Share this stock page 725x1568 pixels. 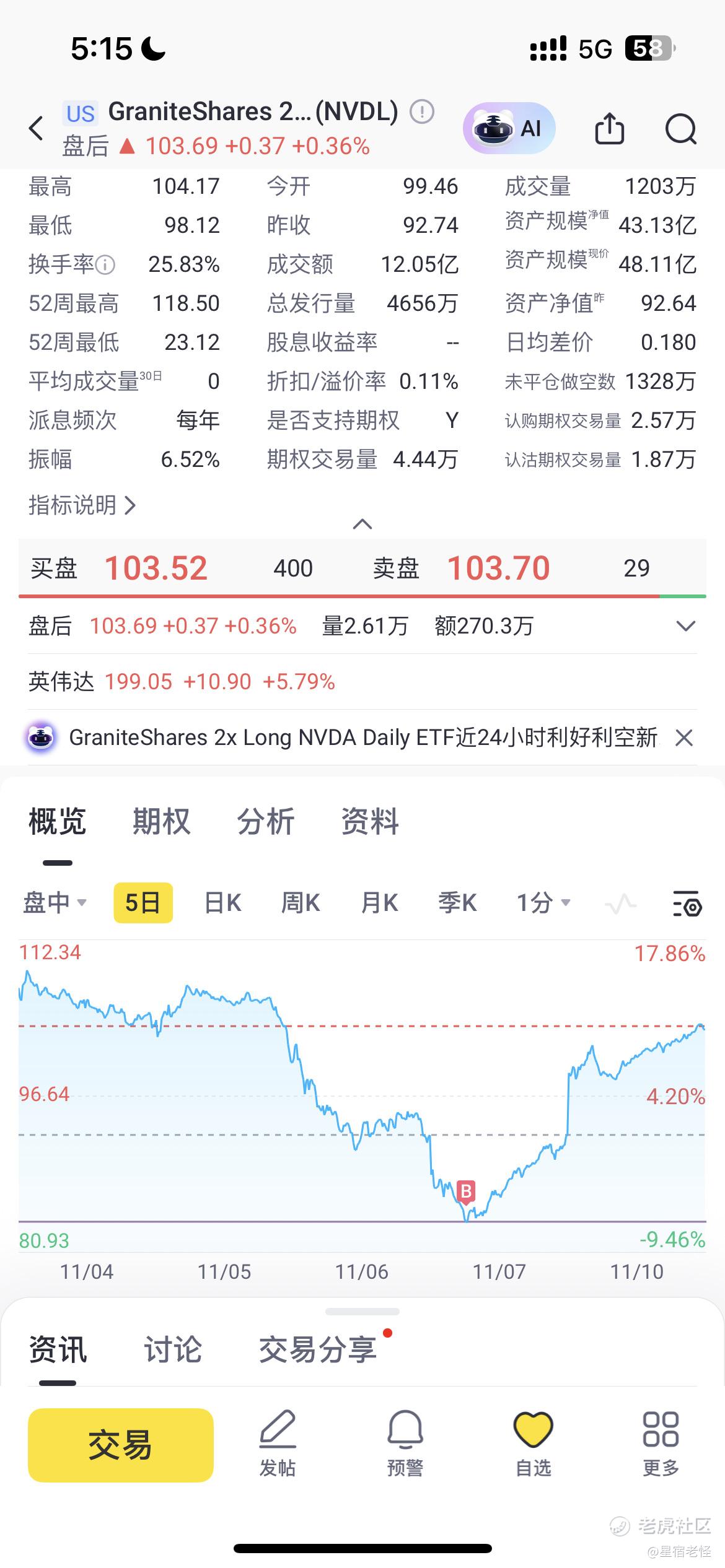tap(609, 129)
